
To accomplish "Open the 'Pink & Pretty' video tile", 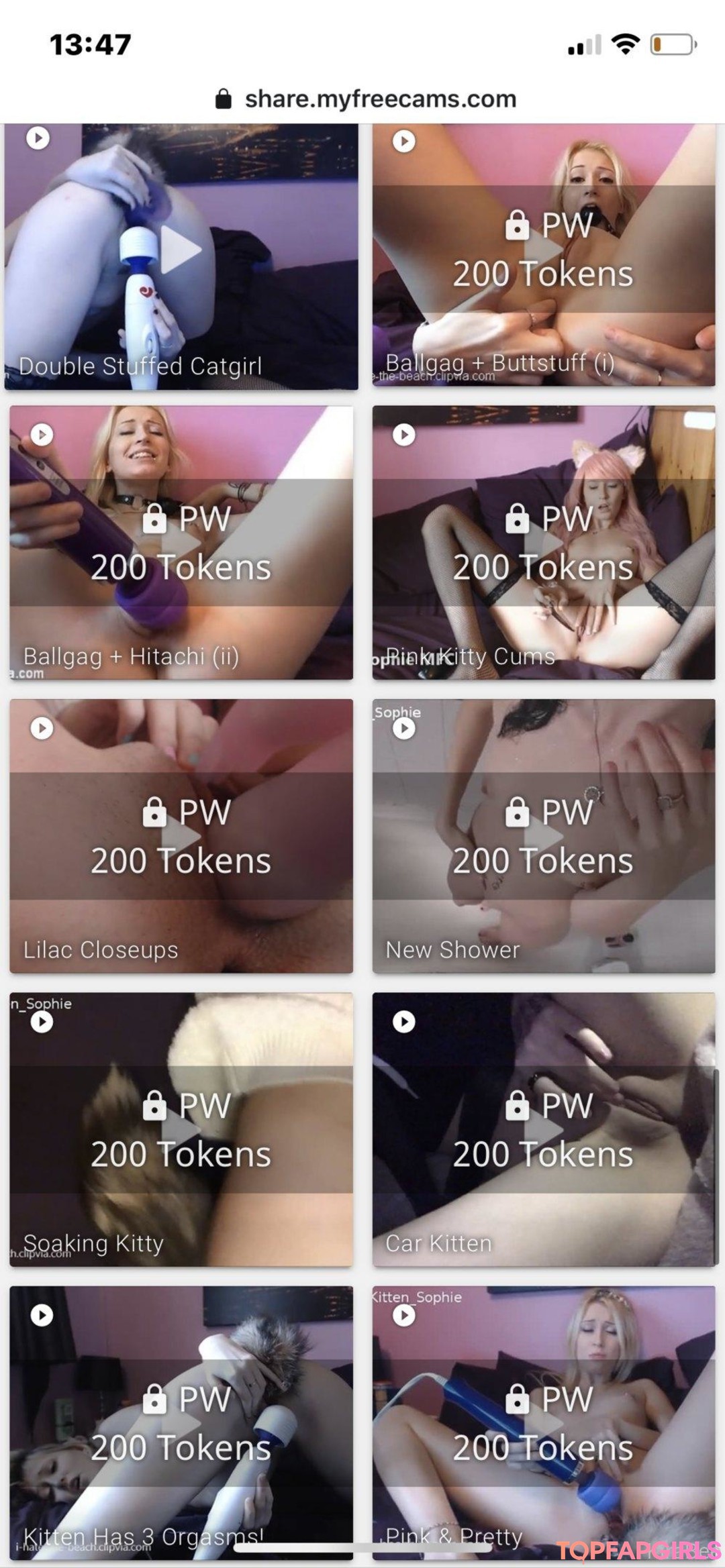I will (x=543, y=1422).
